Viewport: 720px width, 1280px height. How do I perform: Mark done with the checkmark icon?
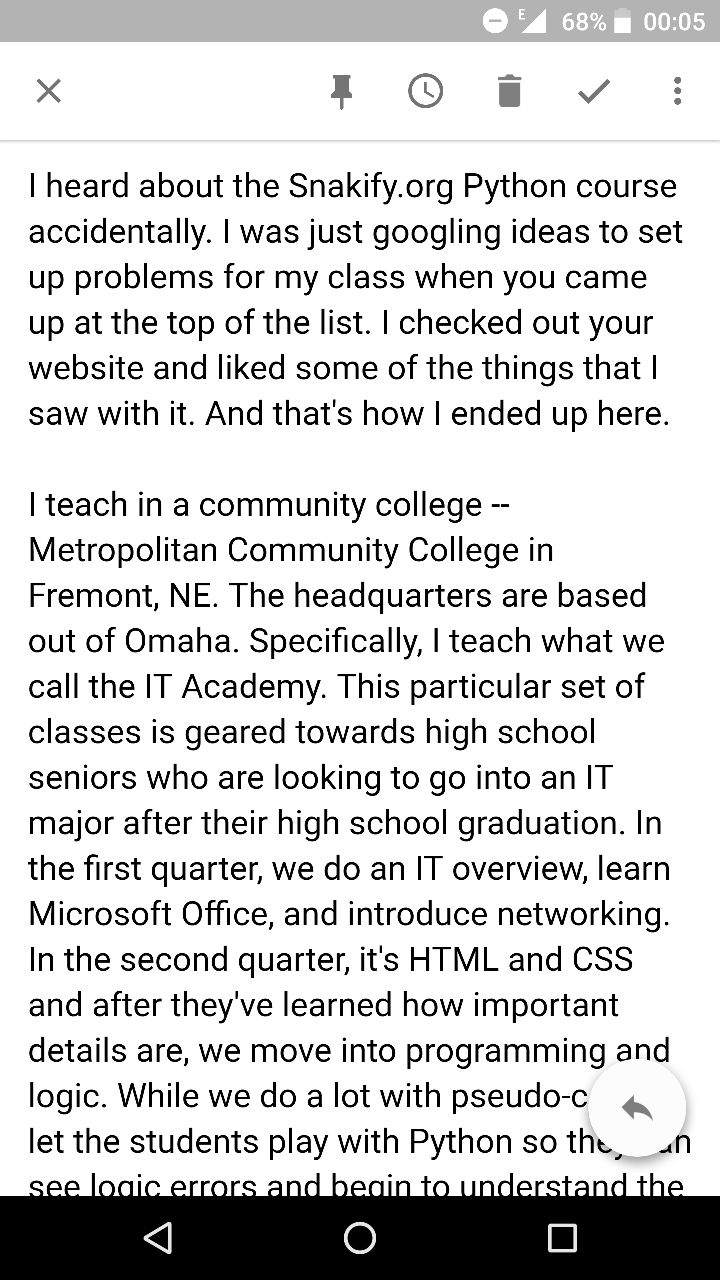pyautogui.click(x=594, y=91)
